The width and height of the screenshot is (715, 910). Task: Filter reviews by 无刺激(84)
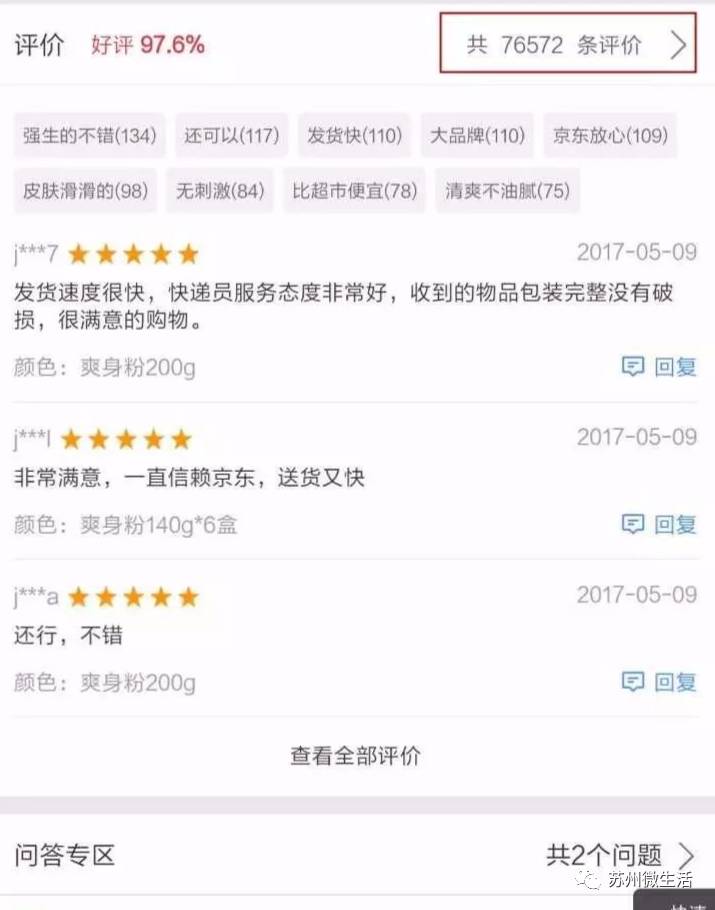220,190
